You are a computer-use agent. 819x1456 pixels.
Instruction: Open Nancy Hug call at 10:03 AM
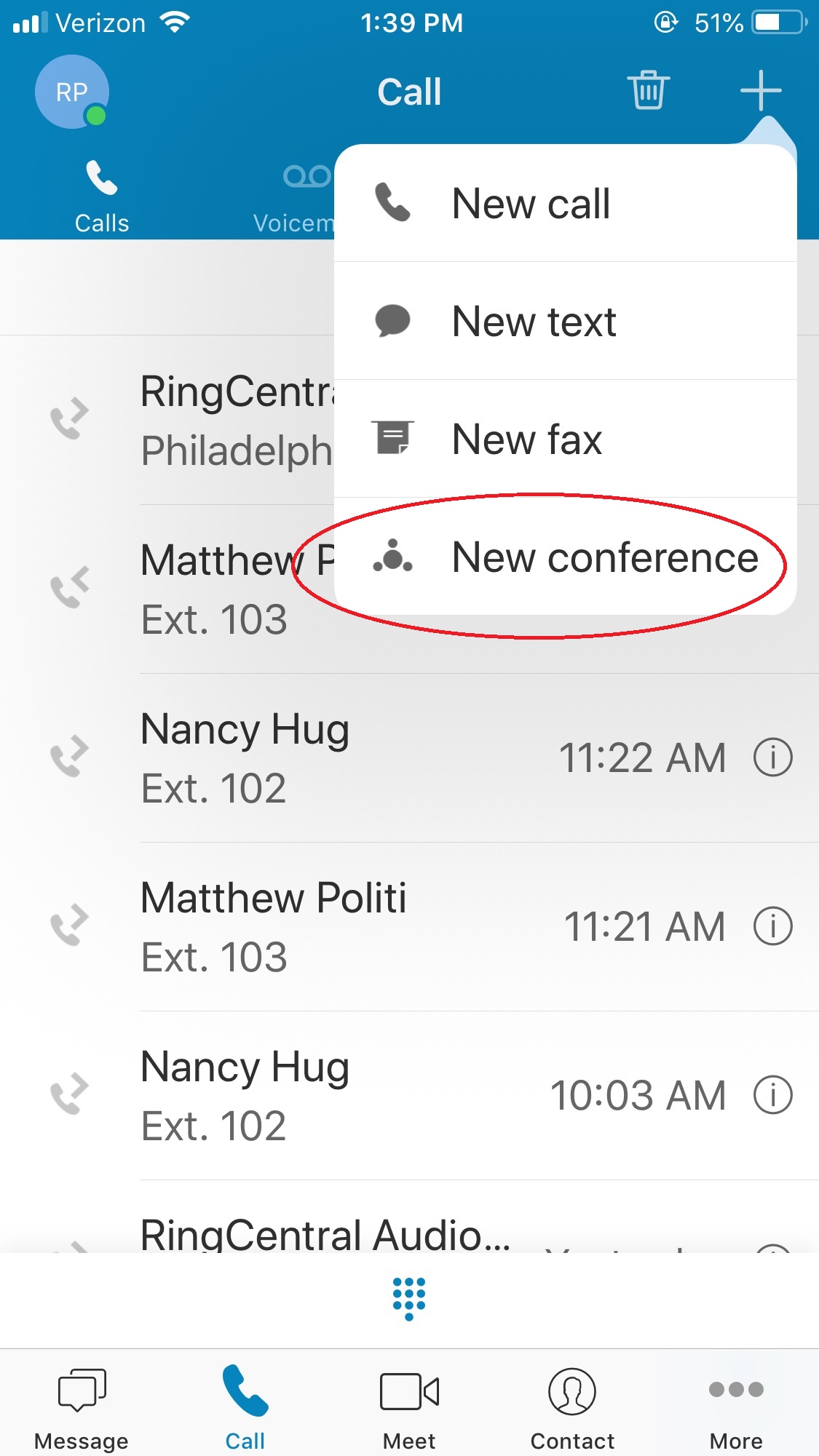tap(328, 1096)
